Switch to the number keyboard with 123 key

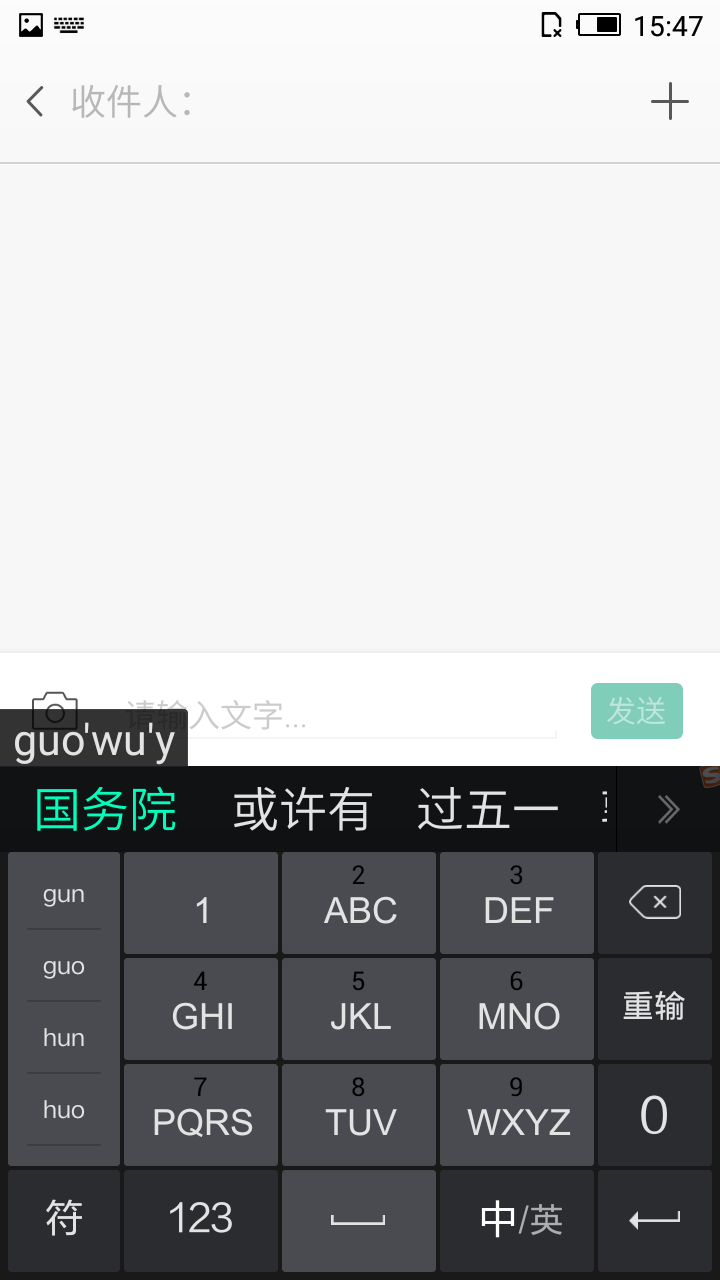tap(200, 1220)
